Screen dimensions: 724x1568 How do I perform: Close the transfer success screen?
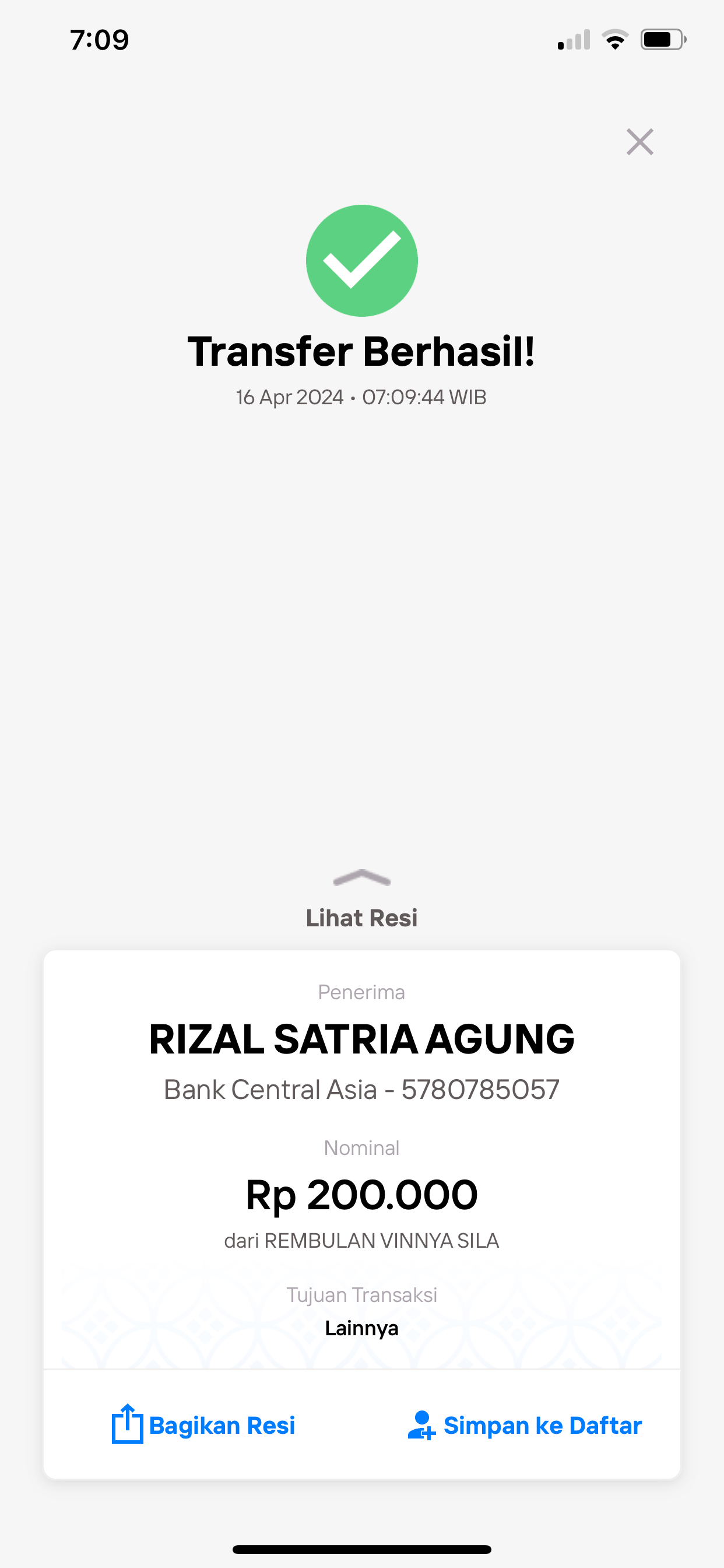pos(639,142)
